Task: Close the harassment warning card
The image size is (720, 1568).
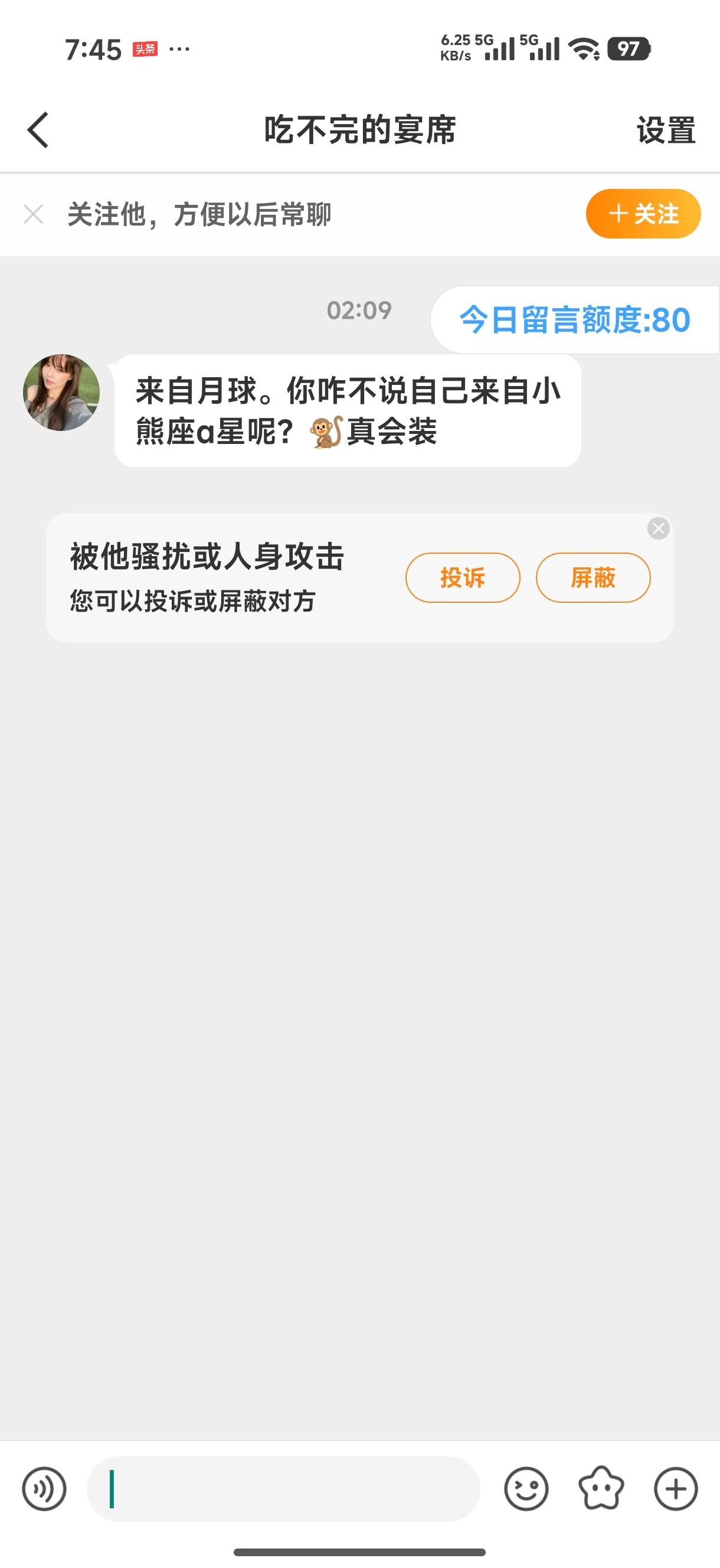Action: [657, 528]
